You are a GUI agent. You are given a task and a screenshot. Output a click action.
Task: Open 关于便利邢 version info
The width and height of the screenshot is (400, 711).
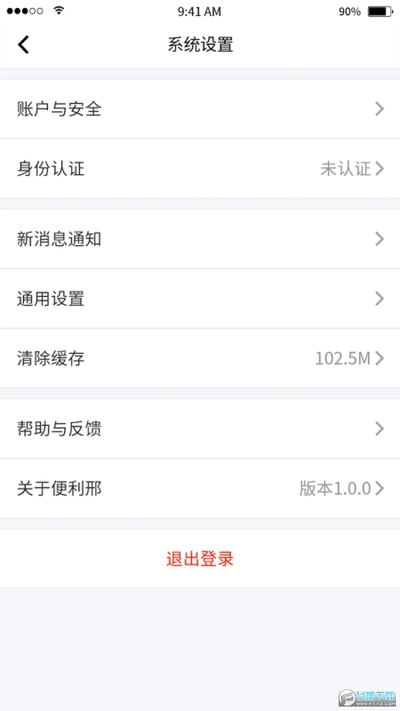[x=200, y=488]
